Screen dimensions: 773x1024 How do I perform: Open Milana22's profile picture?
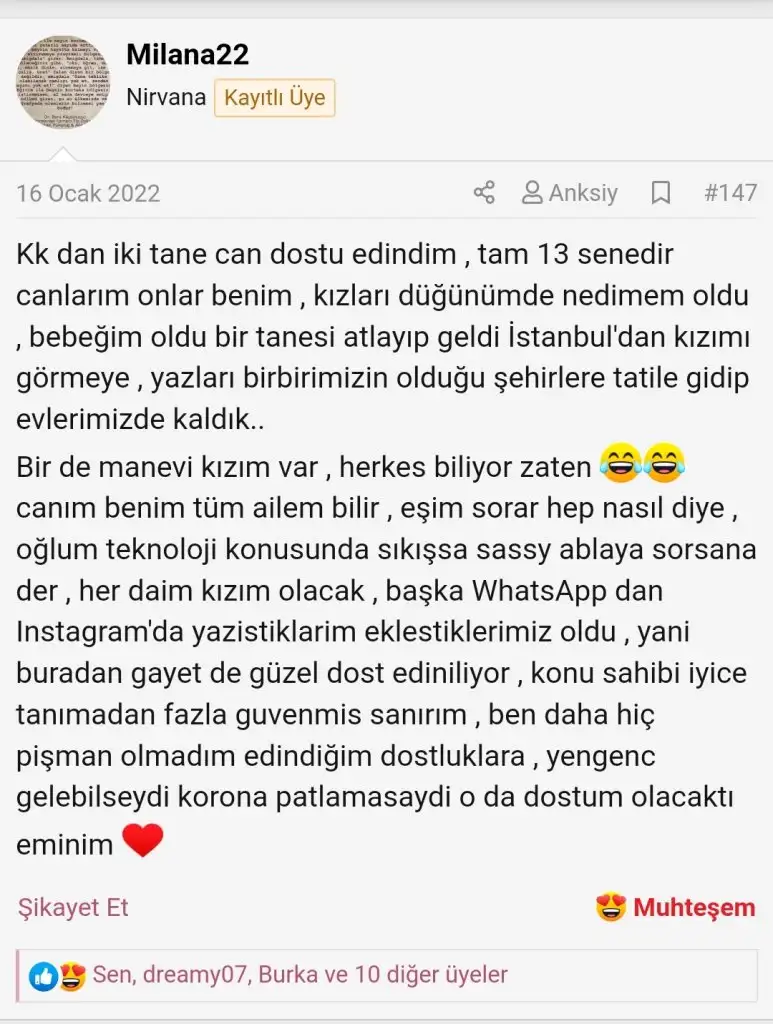point(62,82)
